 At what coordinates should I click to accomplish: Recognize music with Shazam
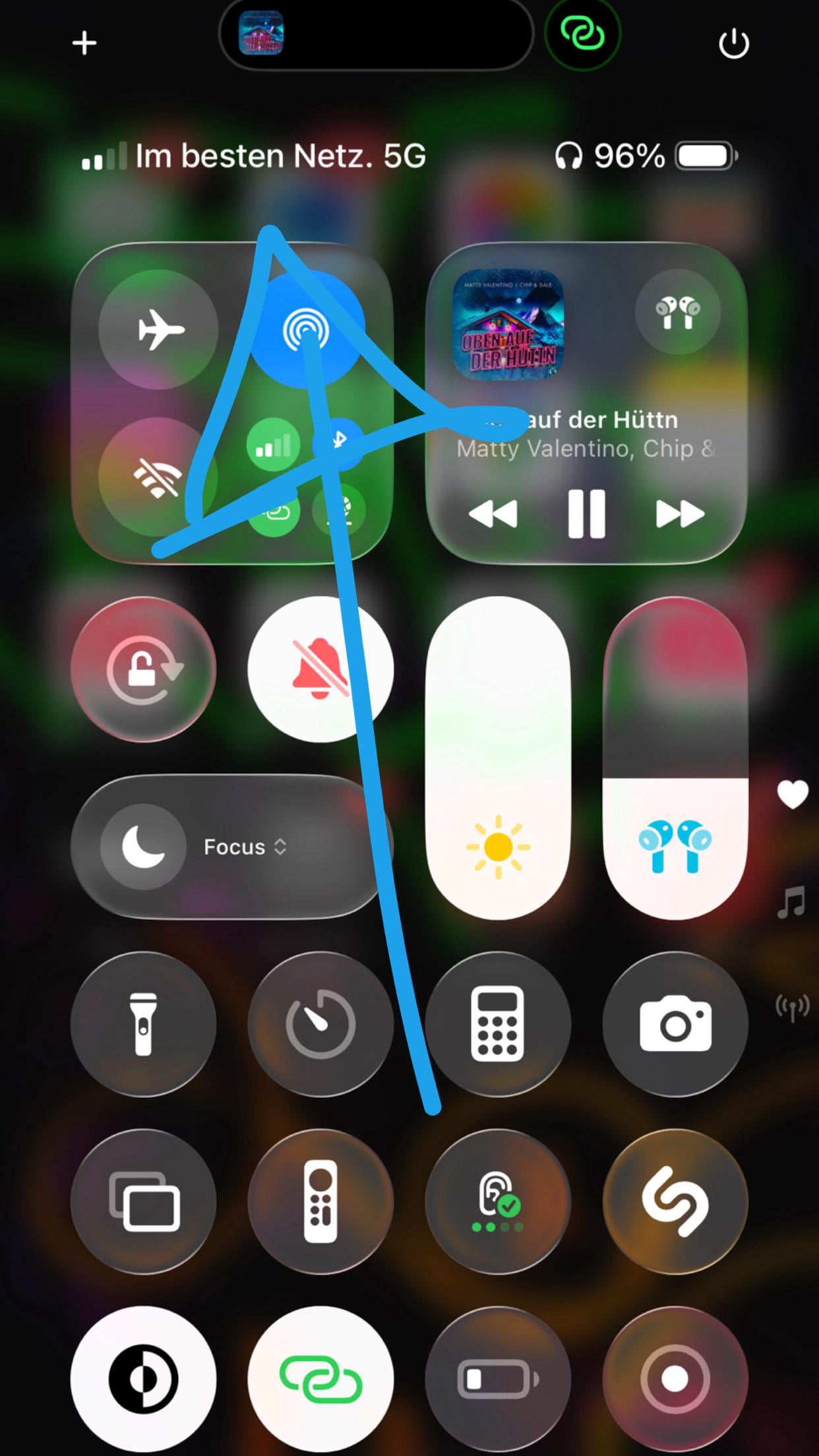pos(675,1201)
